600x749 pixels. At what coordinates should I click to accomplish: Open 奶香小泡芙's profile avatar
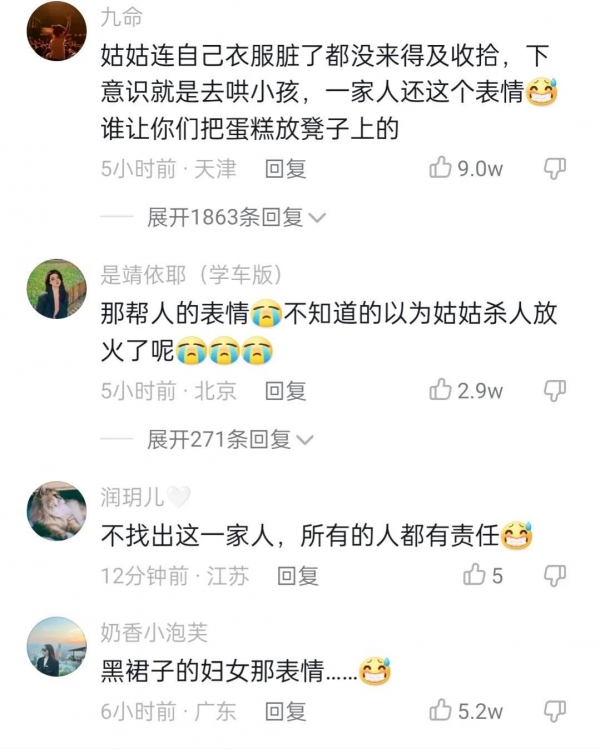point(56,646)
